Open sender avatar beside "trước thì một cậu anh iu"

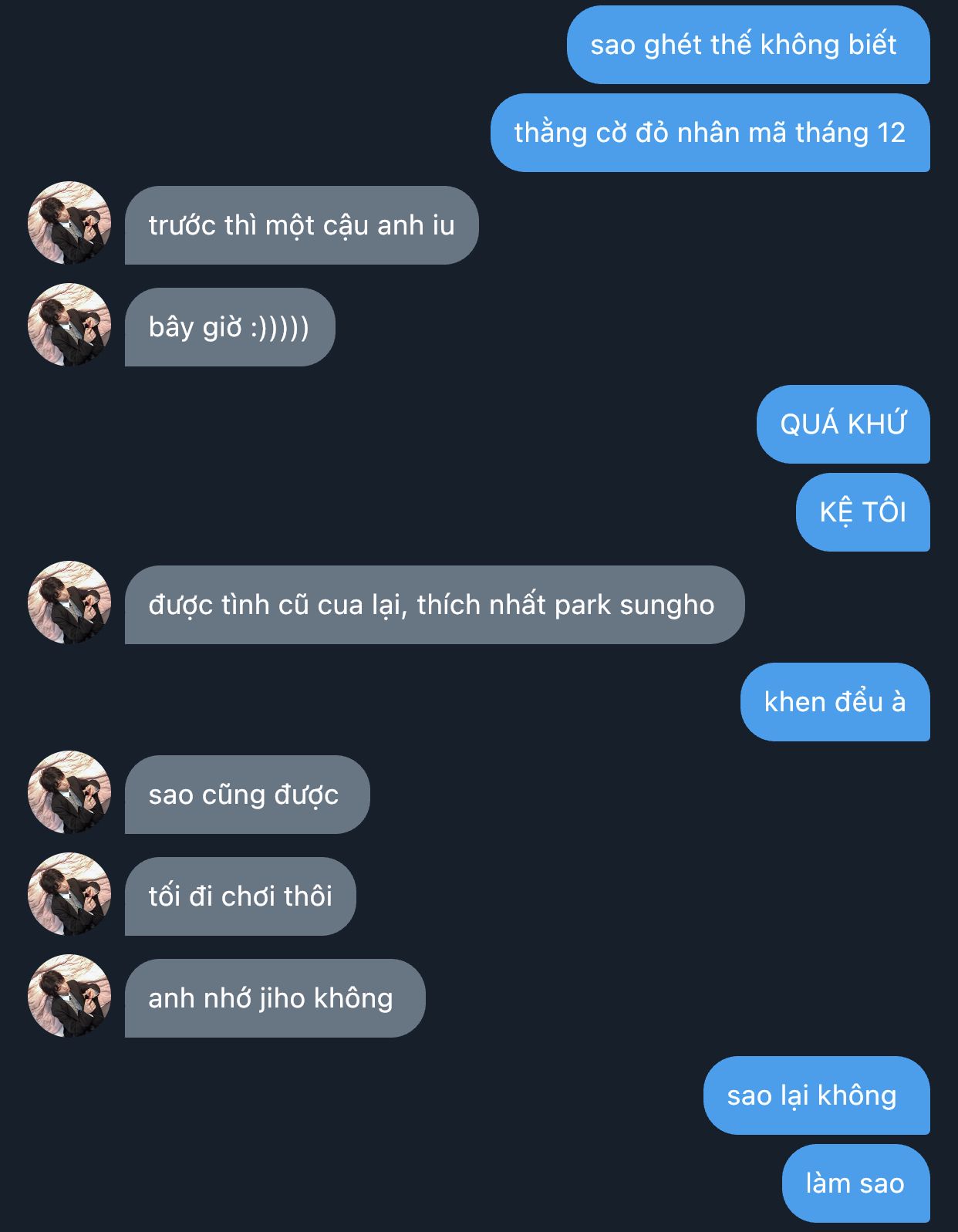click(69, 224)
